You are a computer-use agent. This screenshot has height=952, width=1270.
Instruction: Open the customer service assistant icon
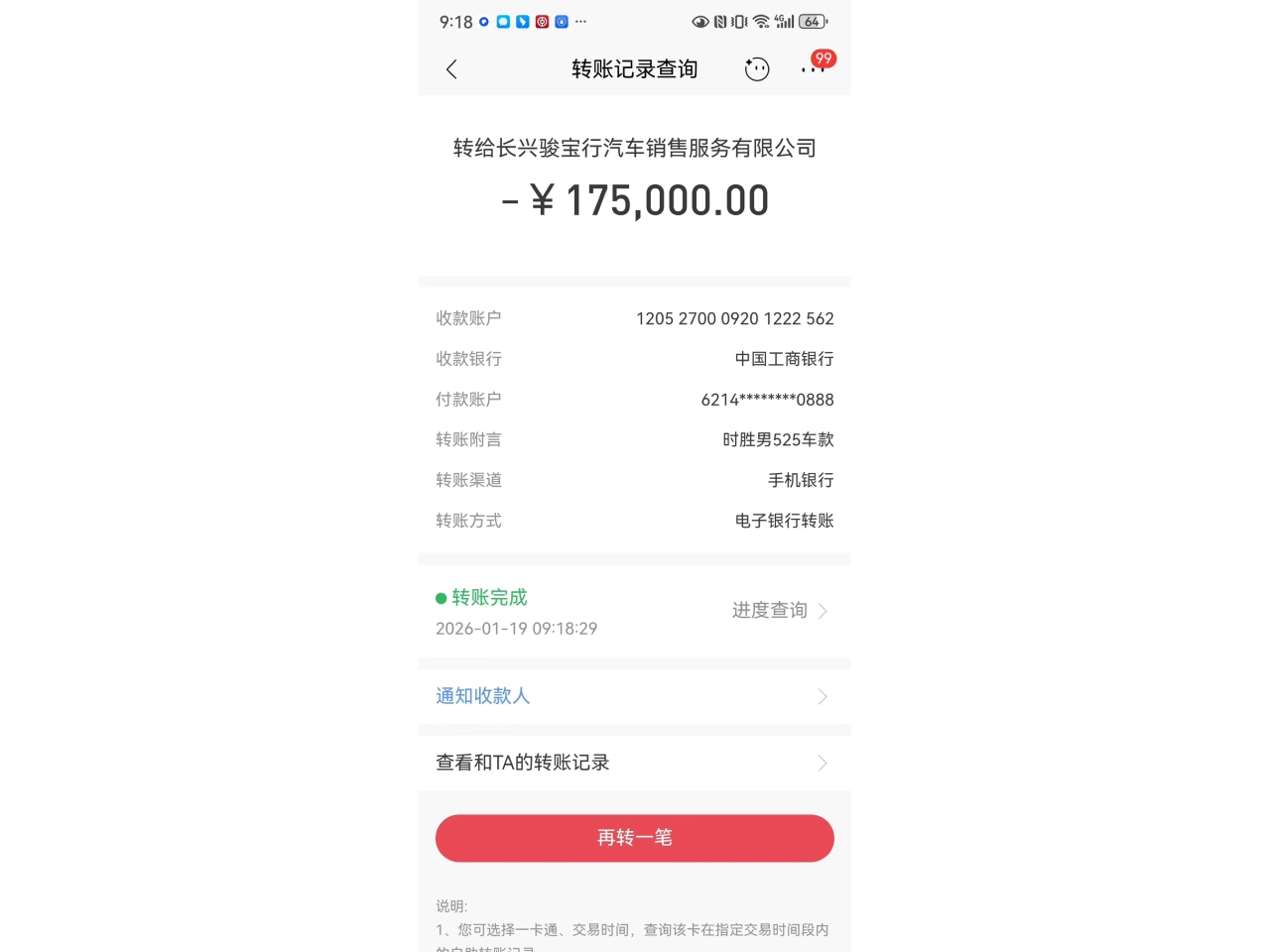757,69
